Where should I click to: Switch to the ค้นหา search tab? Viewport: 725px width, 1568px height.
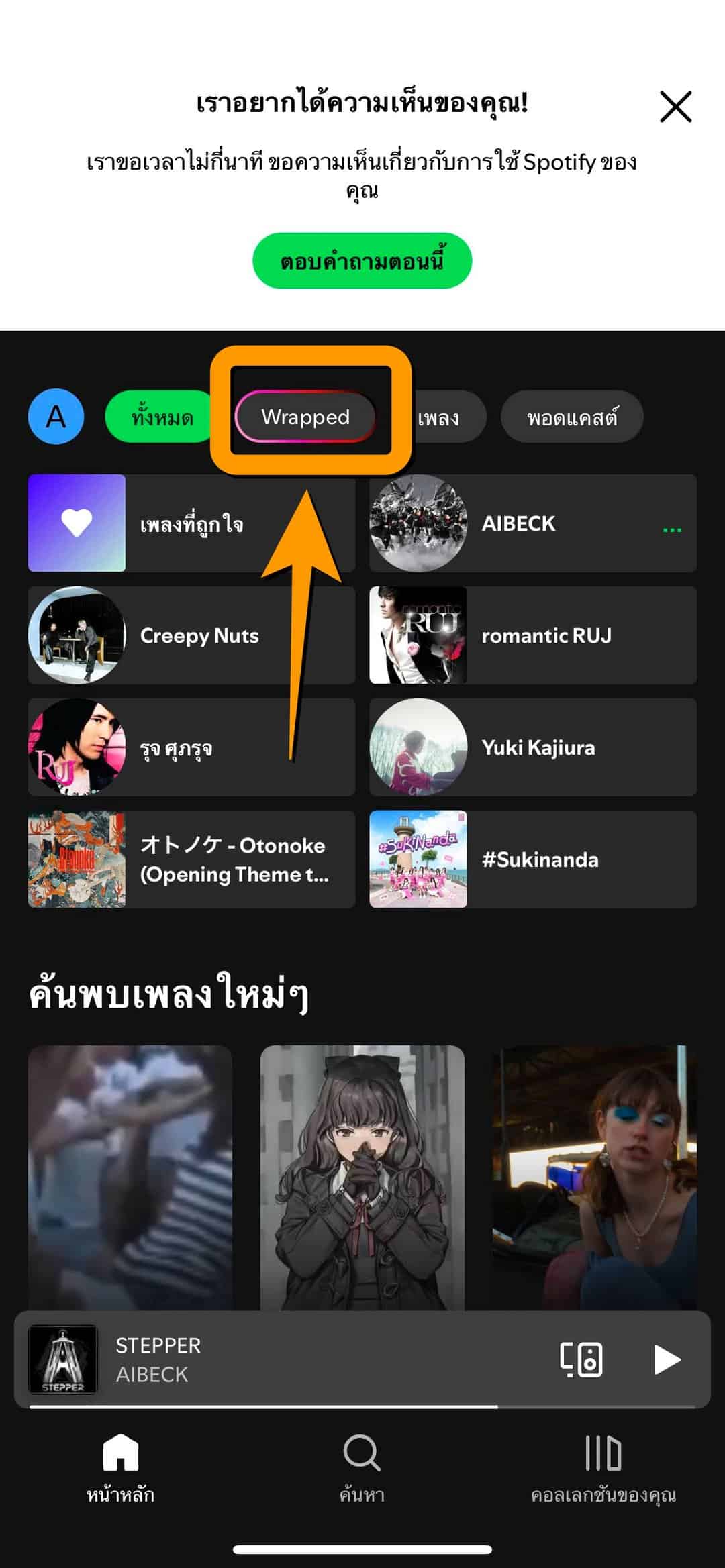[x=362, y=1467]
